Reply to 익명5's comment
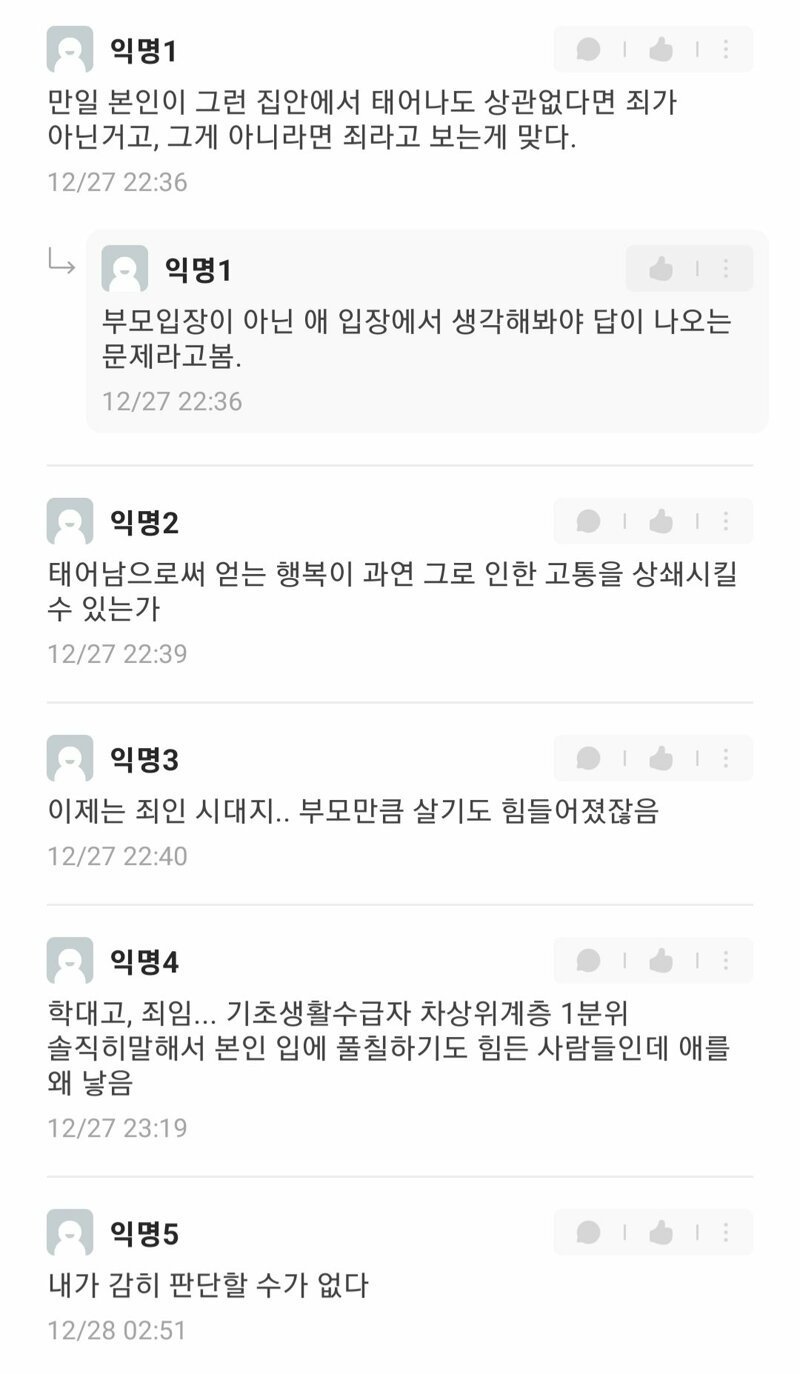The image size is (800, 1374). tap(589, 1232)
